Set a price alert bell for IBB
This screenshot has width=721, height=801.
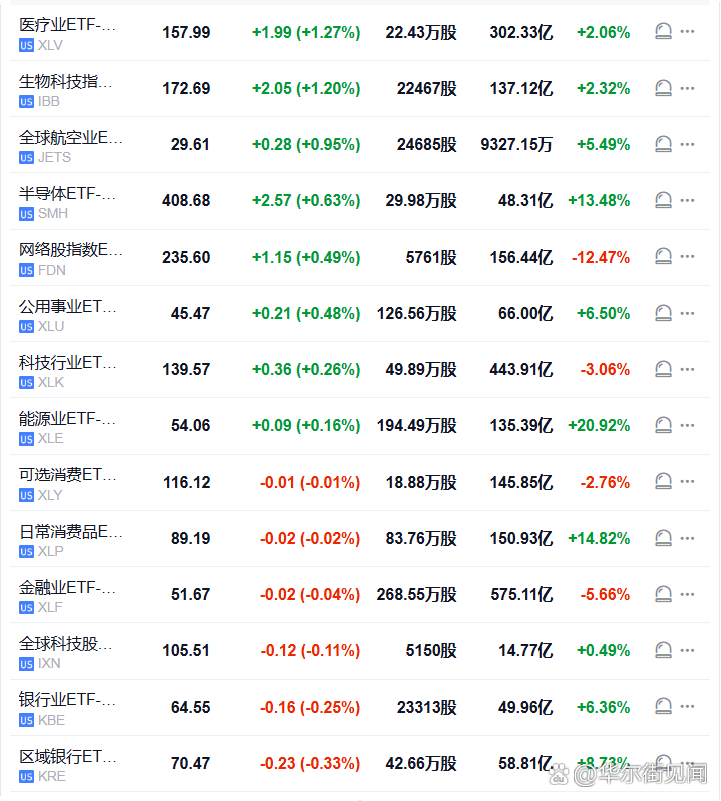pos(662,88)
